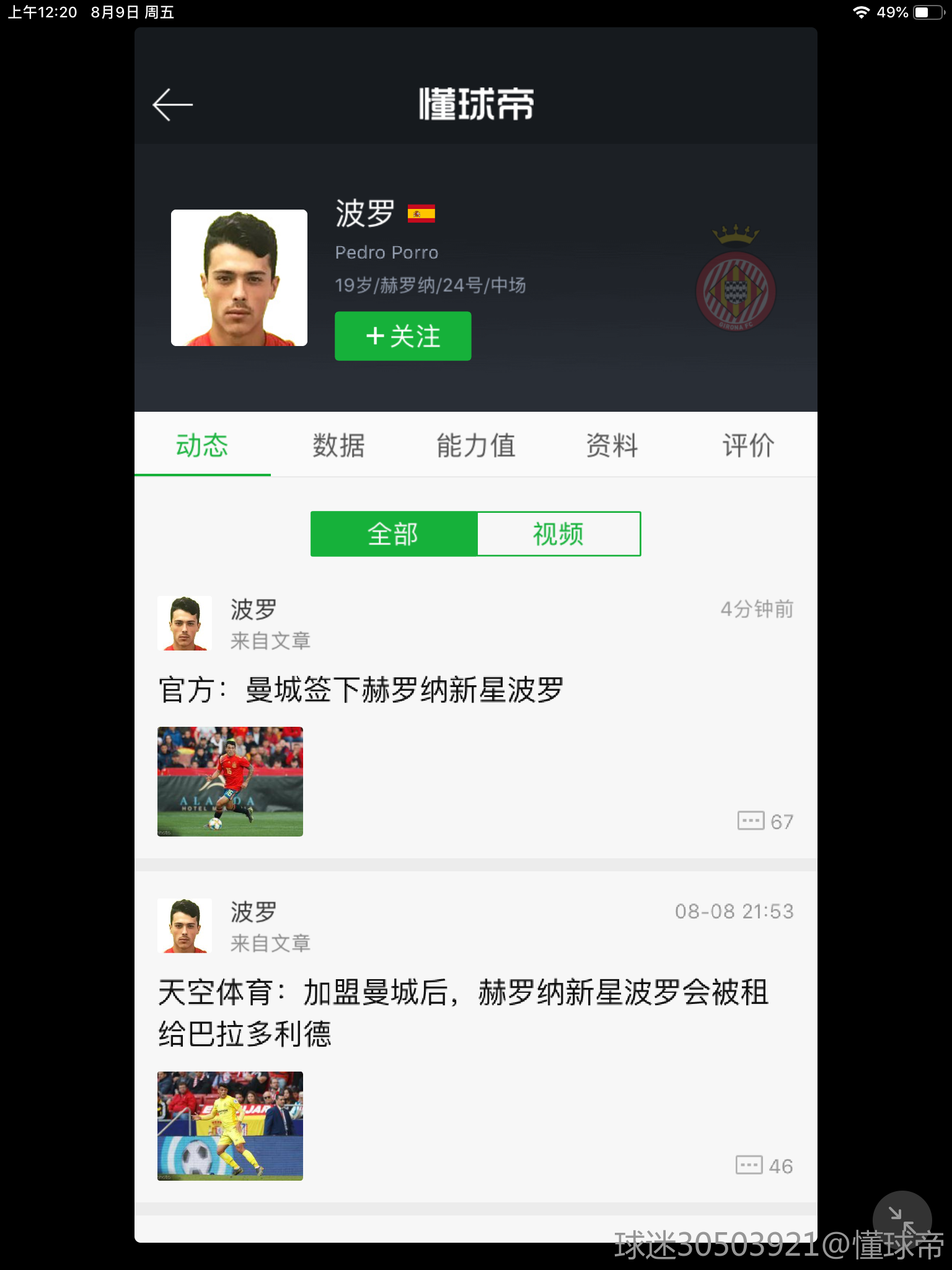Open article 官方：曼城签下赫罗纳新星波罗
The height and width of the screenshot is (1270, 952).
point(361,690)
